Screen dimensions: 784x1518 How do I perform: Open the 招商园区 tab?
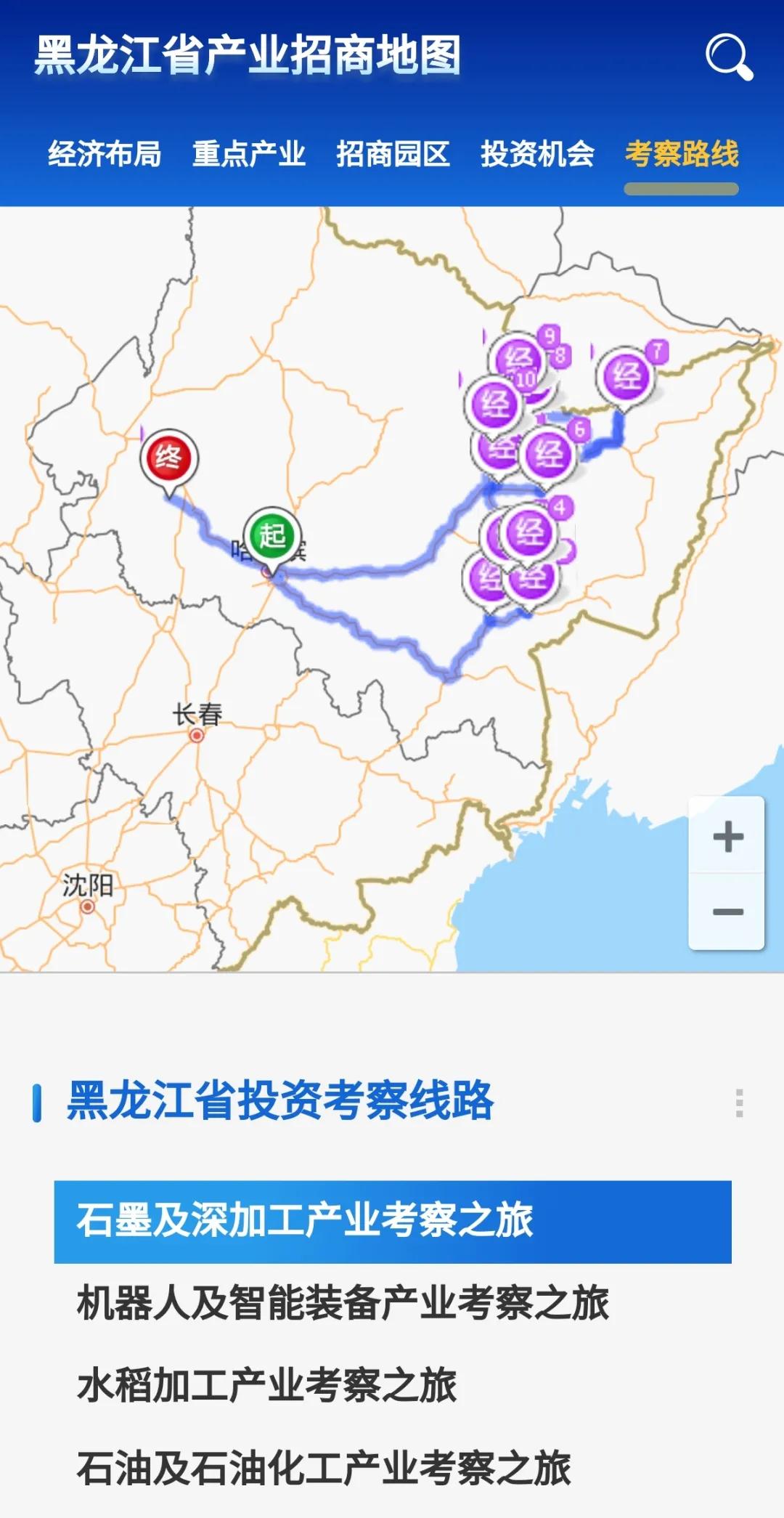393,154
